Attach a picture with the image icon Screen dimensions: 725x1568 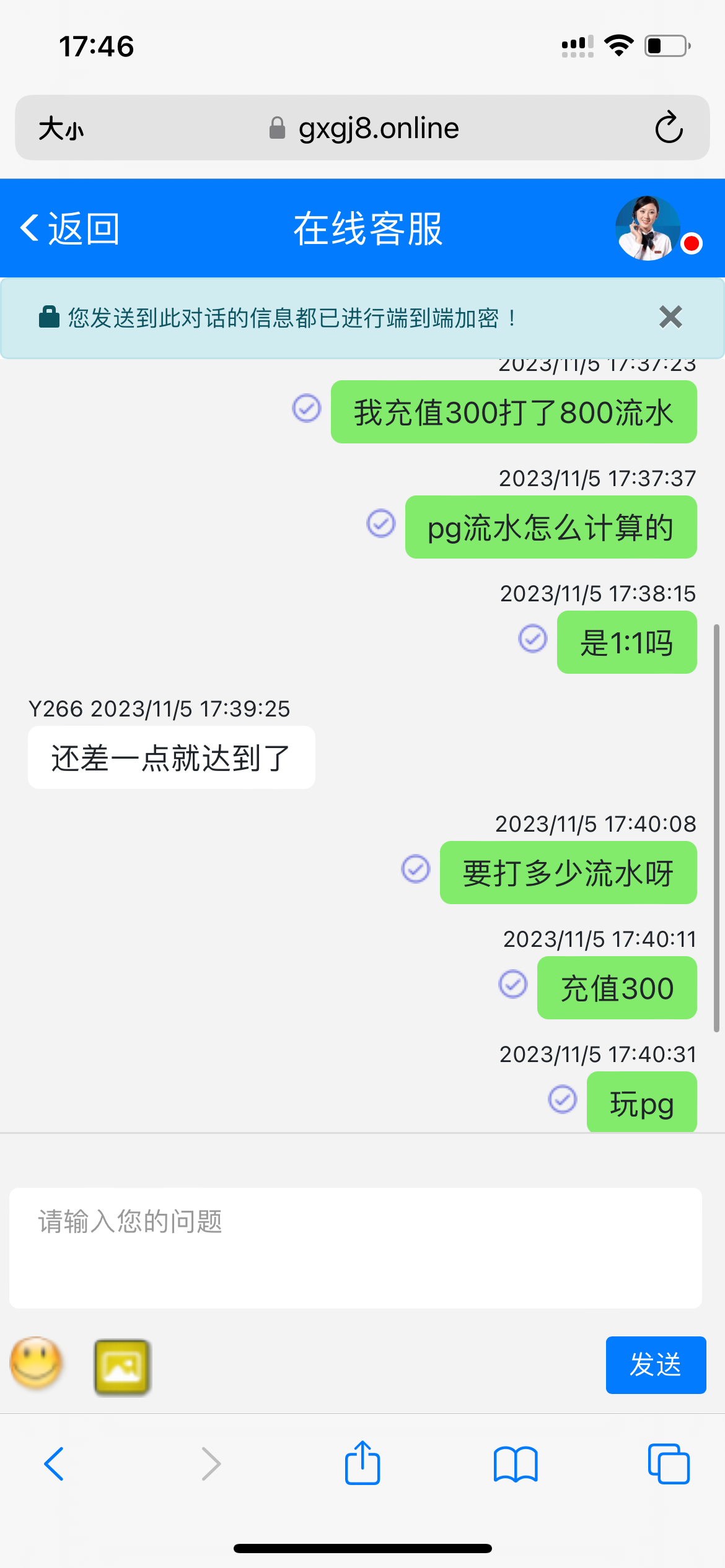[122, 1367]
